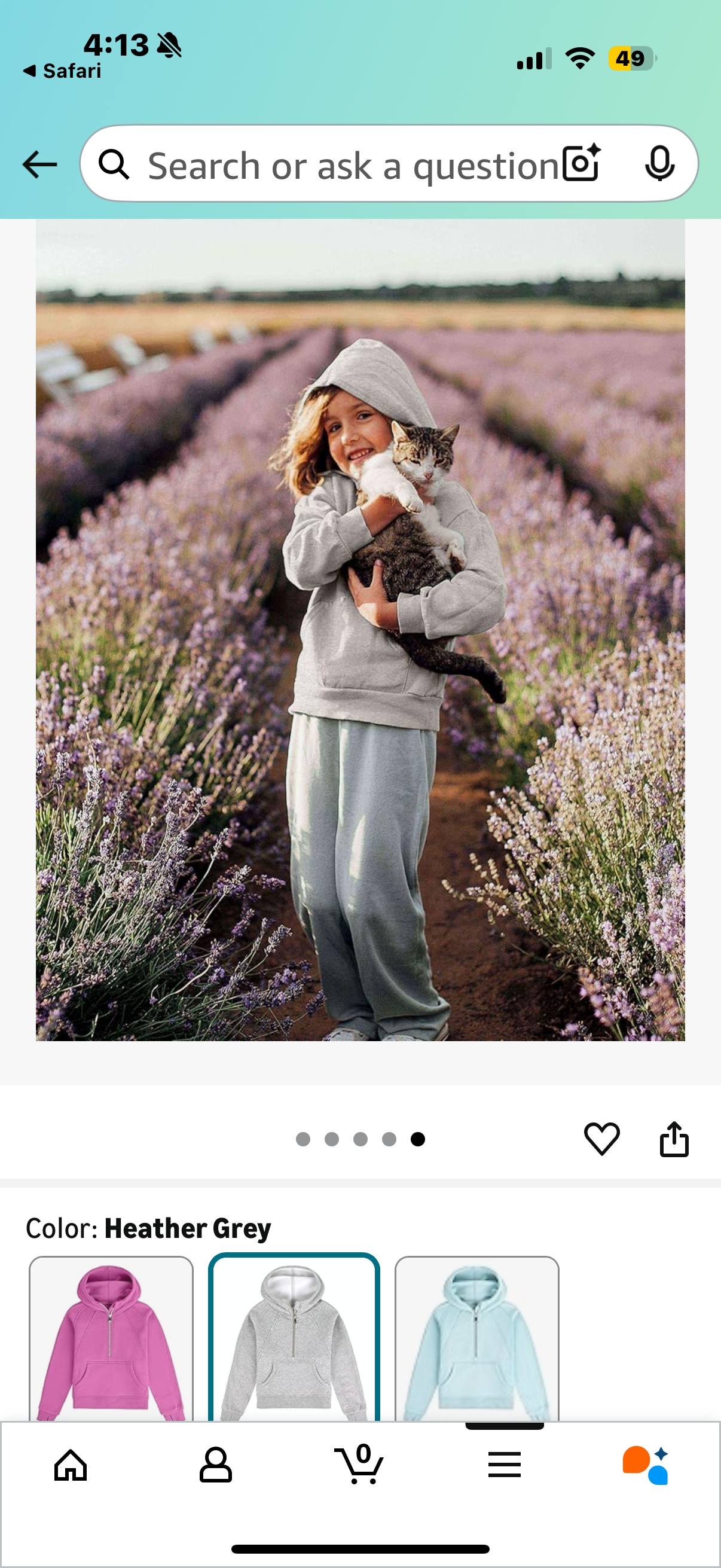Start voice search with the microphone

[x=659, y=164]
